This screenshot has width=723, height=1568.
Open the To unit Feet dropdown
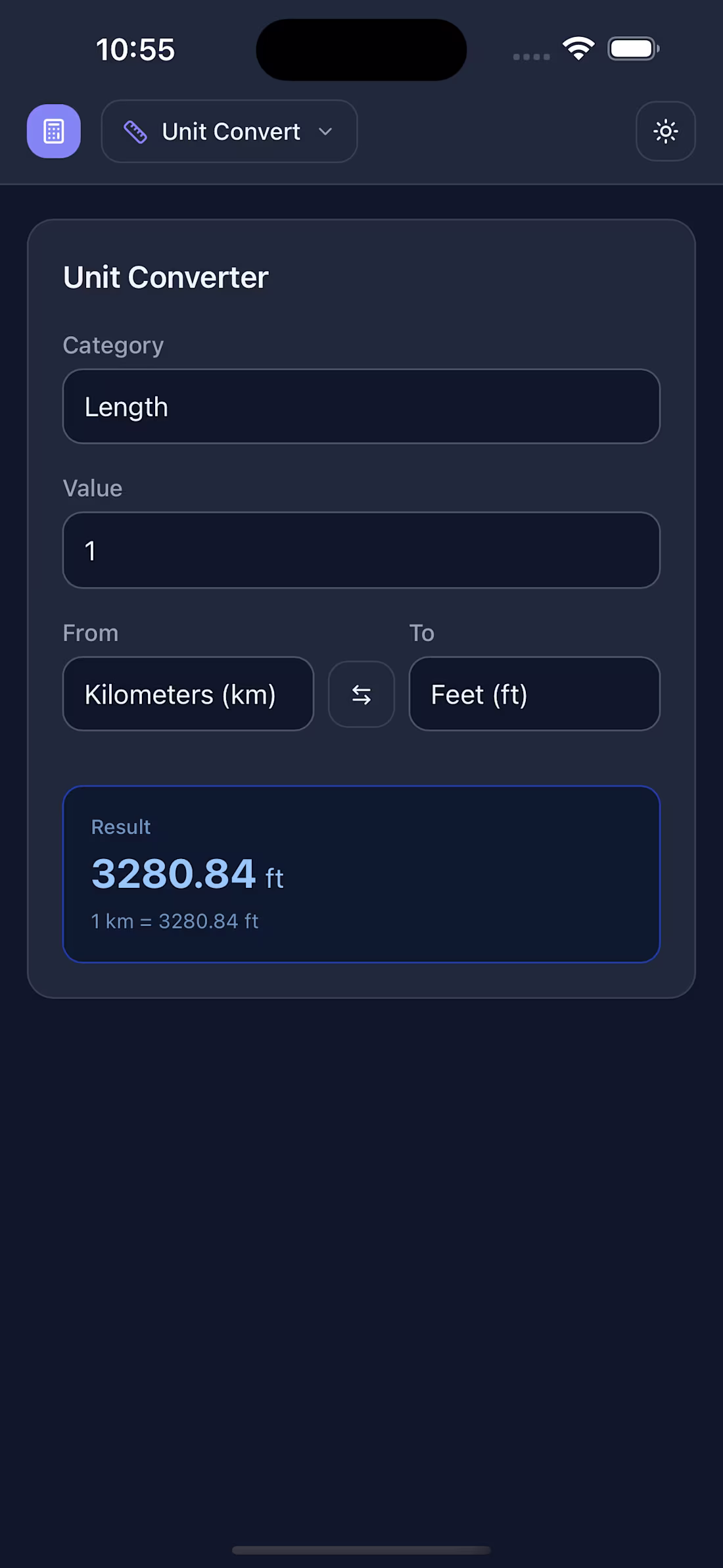(x=534, y=694)
